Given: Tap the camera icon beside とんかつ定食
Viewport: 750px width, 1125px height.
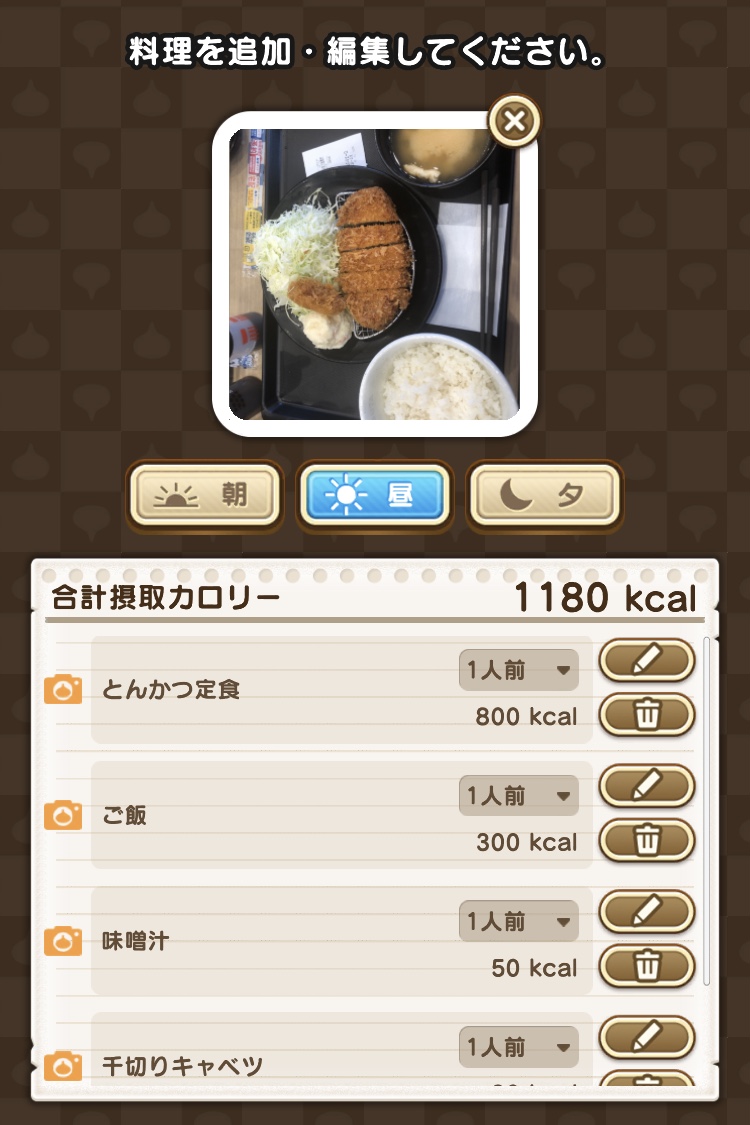Looking at the screenshot, I should click(63, 690).
